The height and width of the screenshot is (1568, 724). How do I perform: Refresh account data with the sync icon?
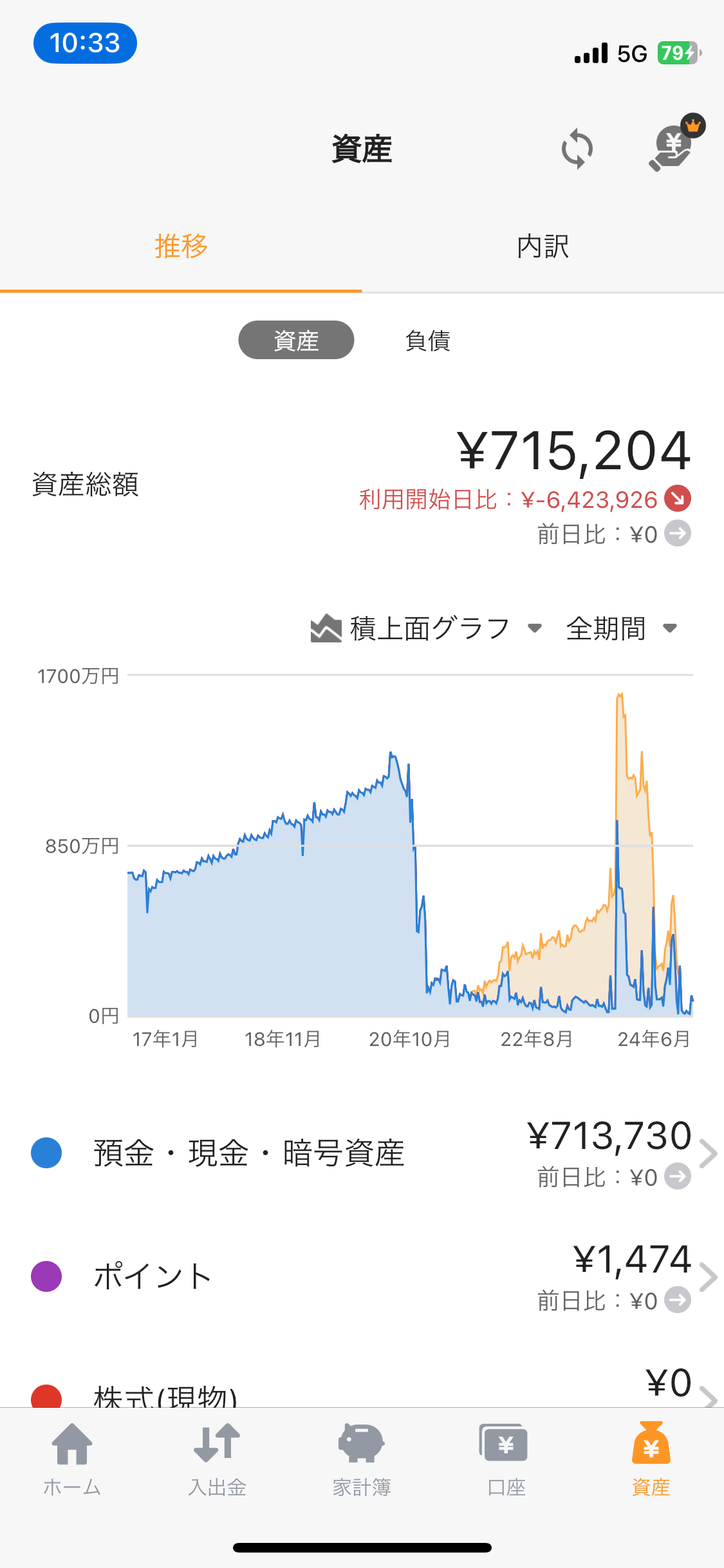point(577,149)
